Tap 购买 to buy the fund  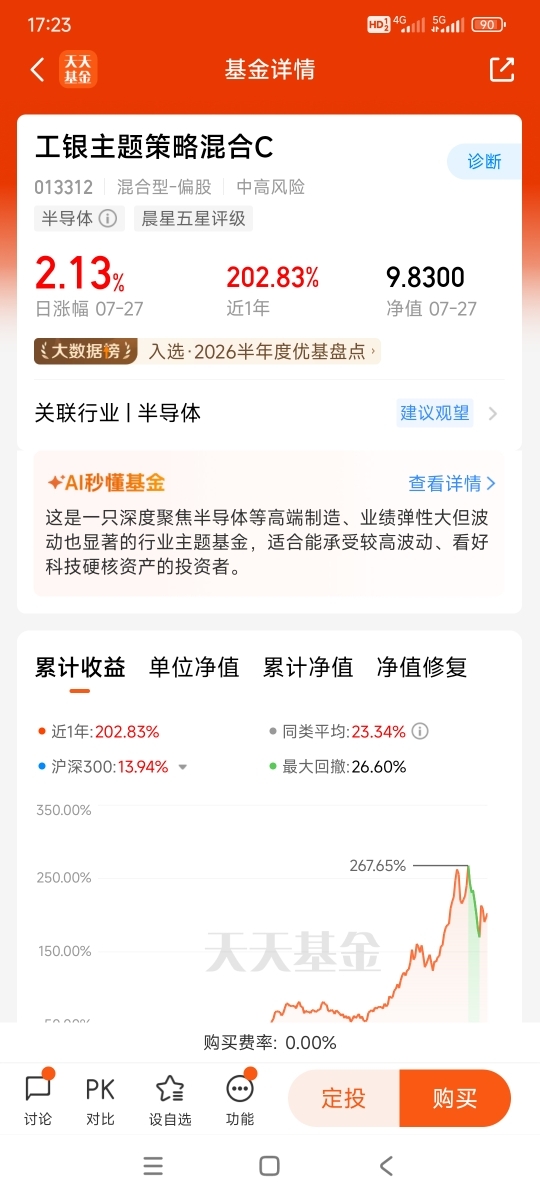tap(455, 1098)
